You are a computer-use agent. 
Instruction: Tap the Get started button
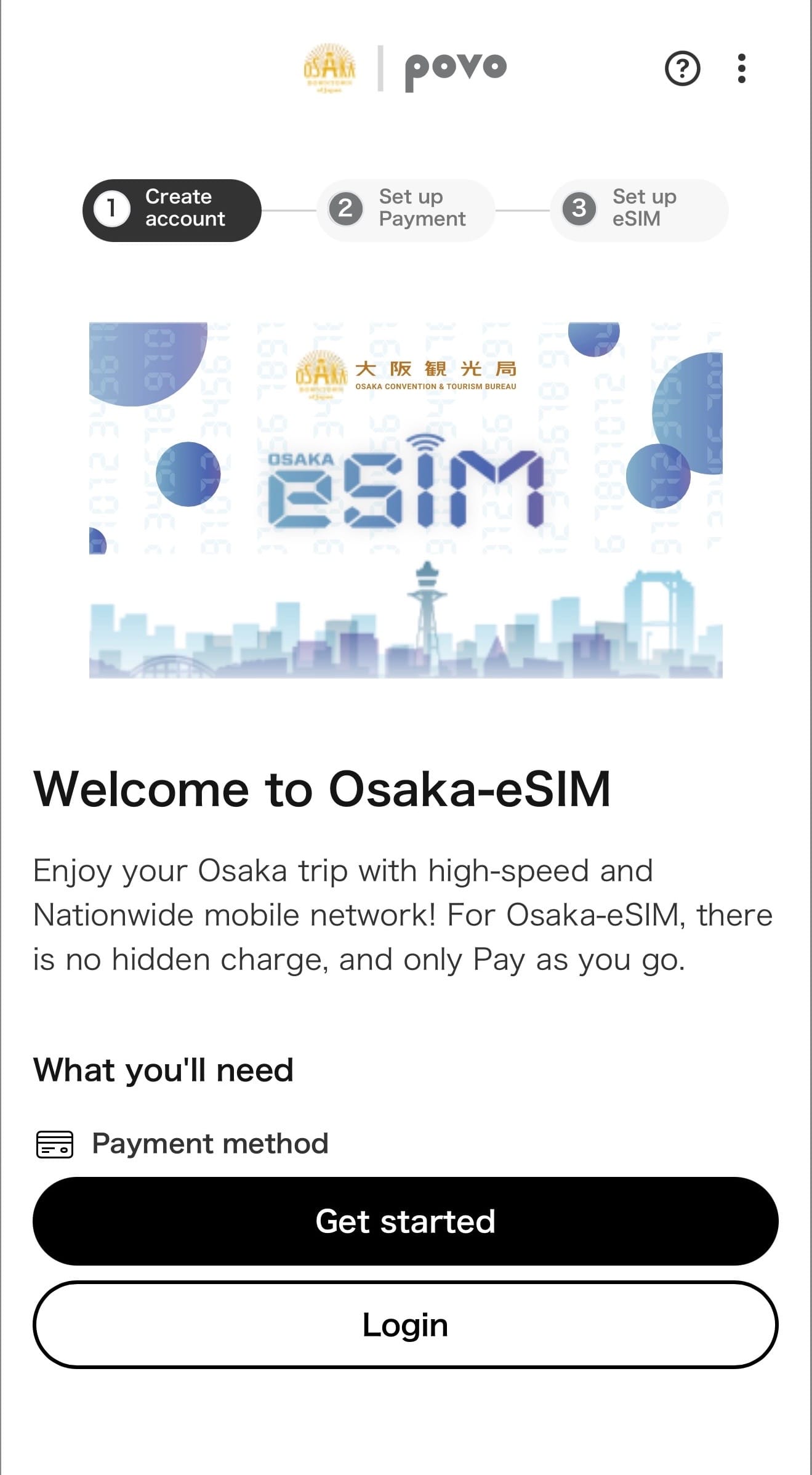coord(405,1221)
